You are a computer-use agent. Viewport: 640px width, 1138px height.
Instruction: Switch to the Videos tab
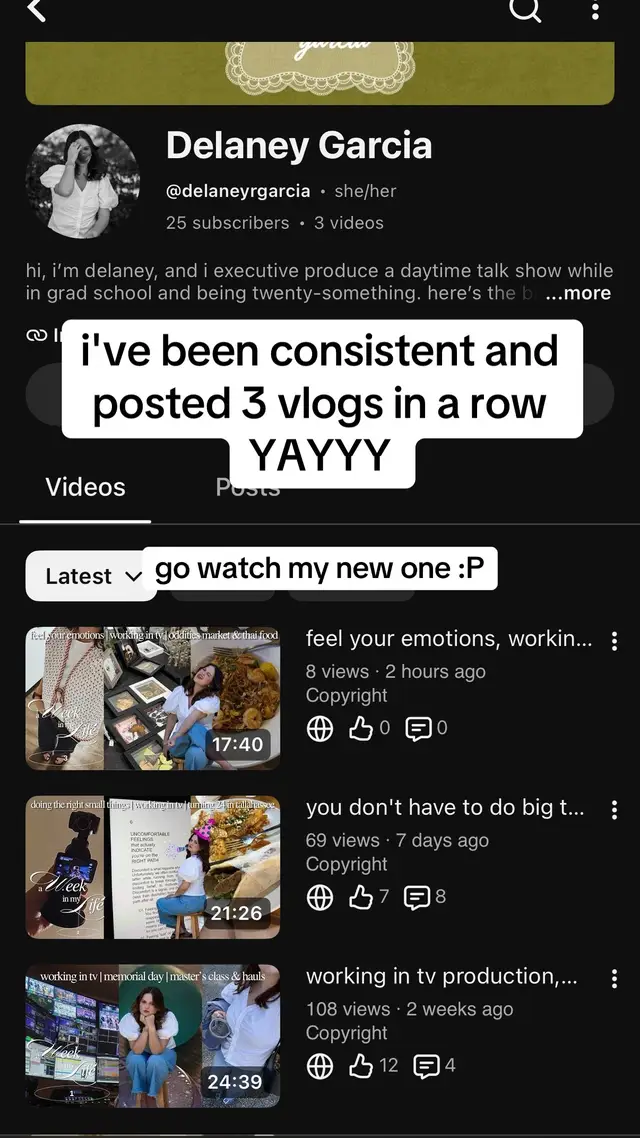tap(86, 487)
